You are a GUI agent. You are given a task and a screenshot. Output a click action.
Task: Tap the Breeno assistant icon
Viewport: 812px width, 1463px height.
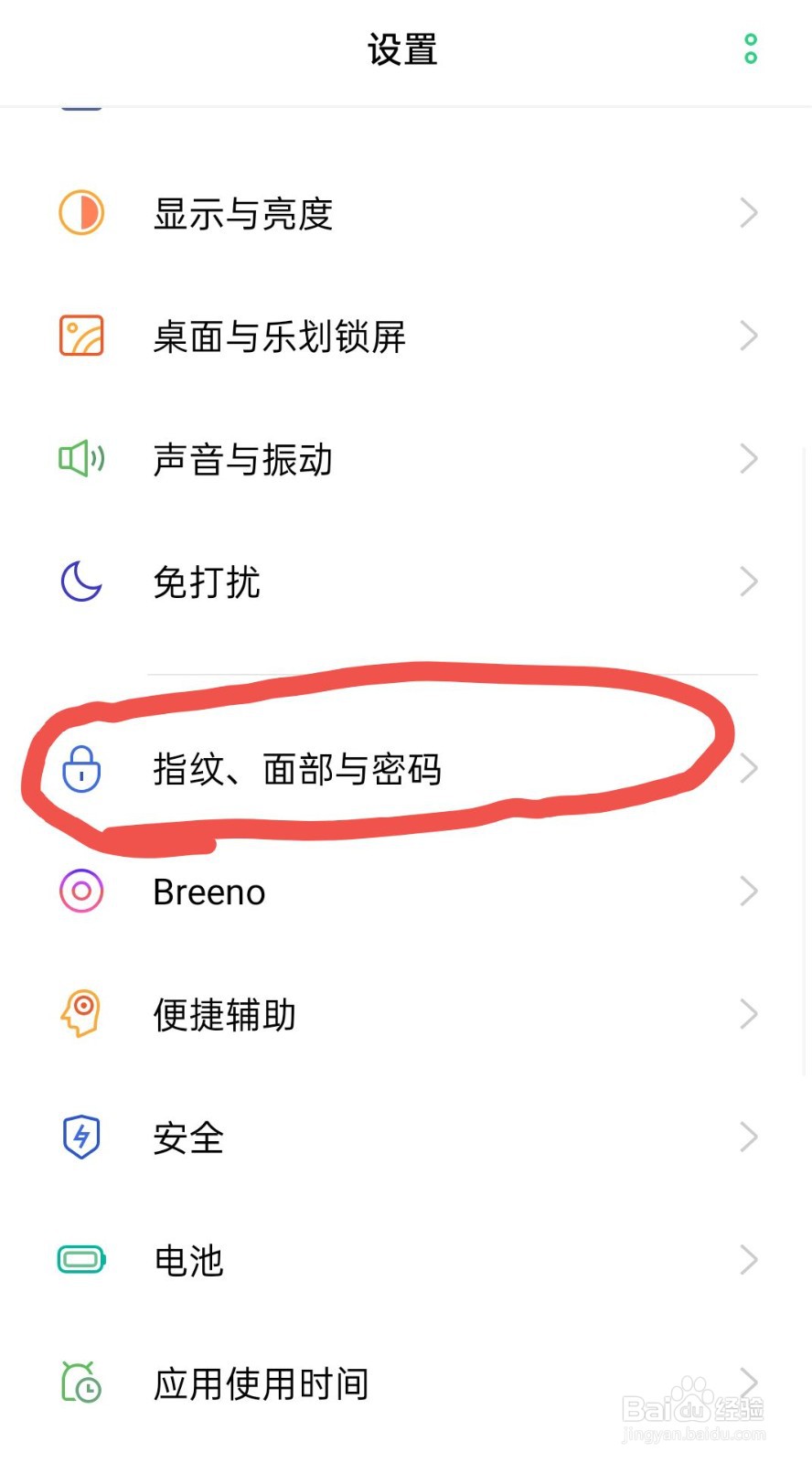(x=80, y=891)
